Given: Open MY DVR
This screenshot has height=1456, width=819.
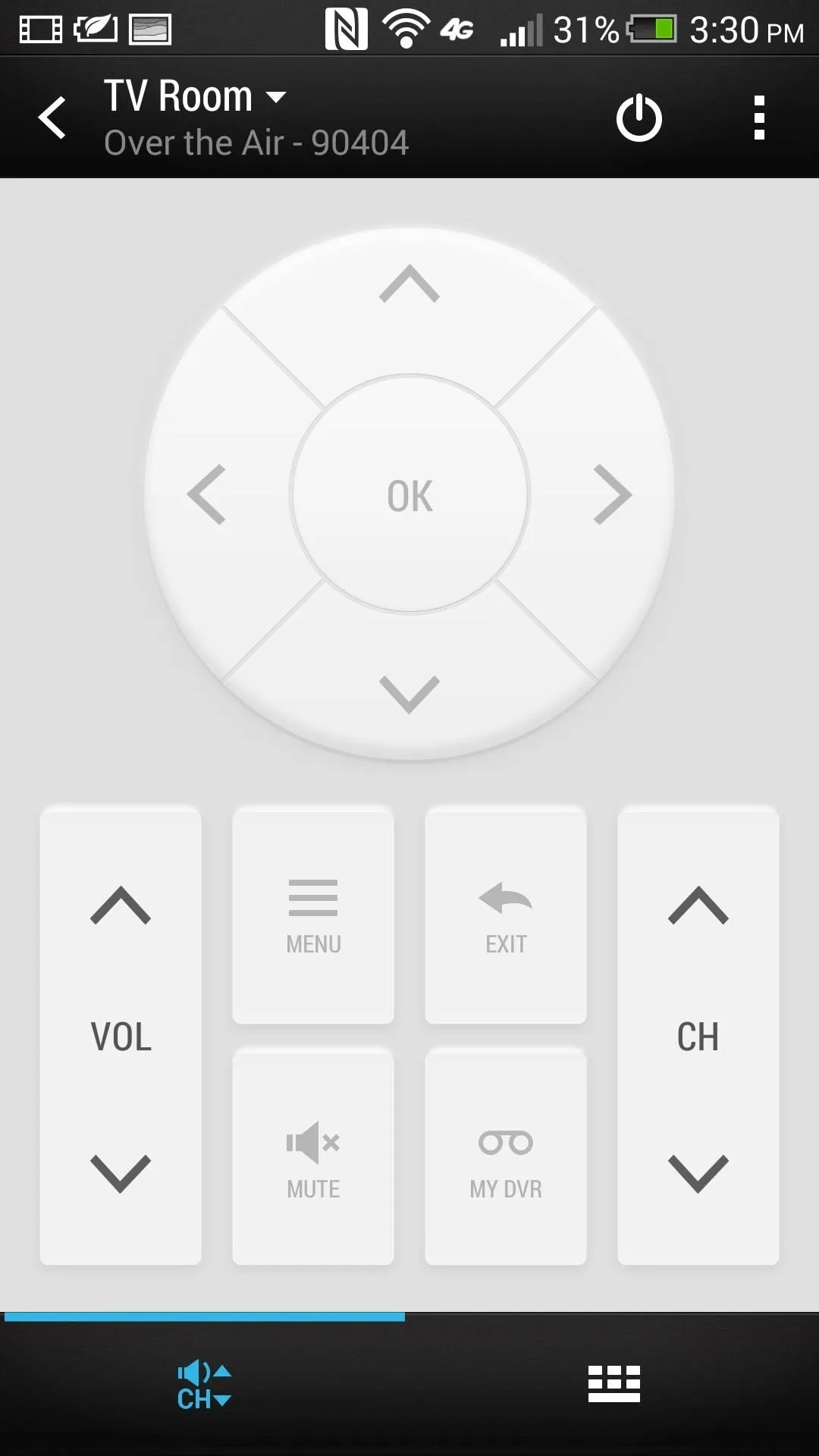Looking at the screenshot, I should click(x=506, y=1158).
